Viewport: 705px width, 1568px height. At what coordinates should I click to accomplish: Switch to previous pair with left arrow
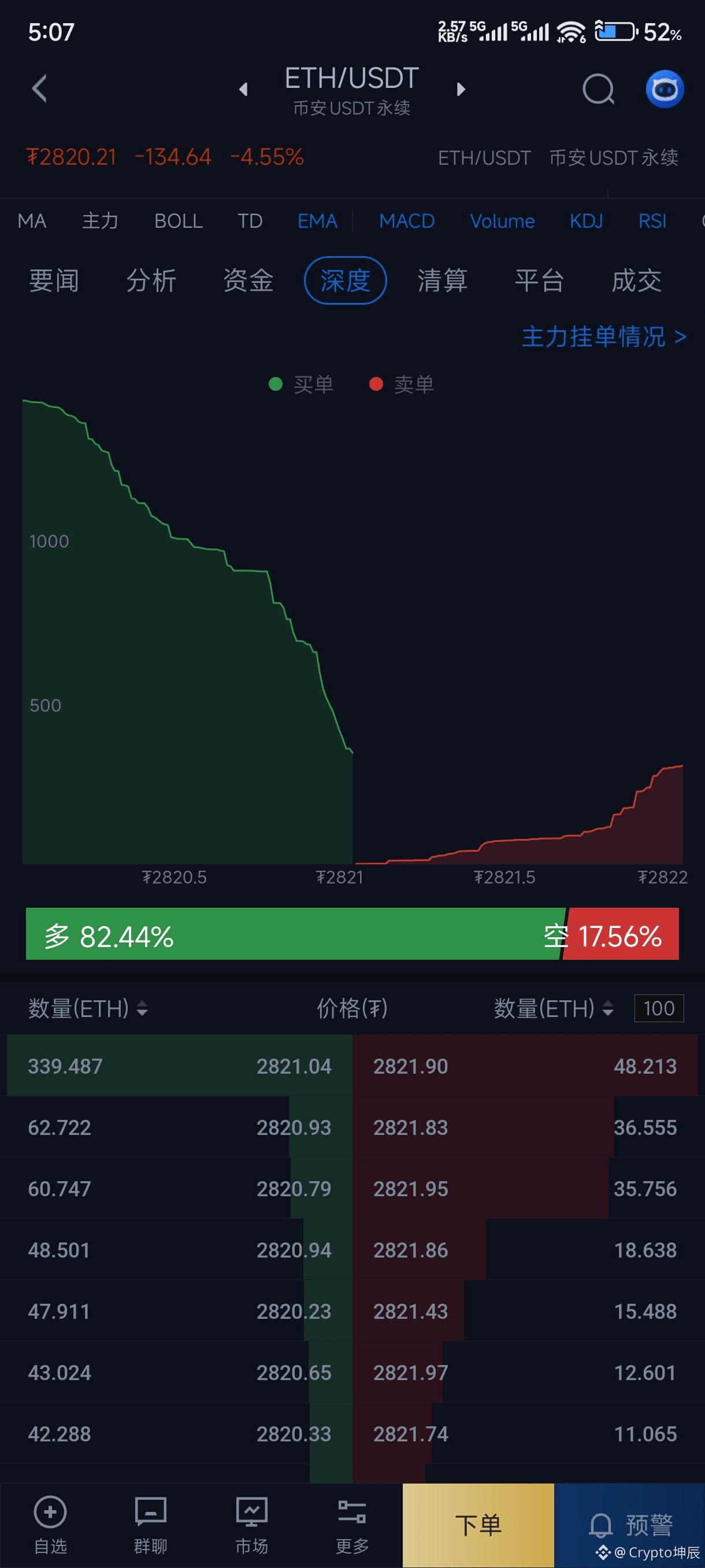(x=243, y=89)
